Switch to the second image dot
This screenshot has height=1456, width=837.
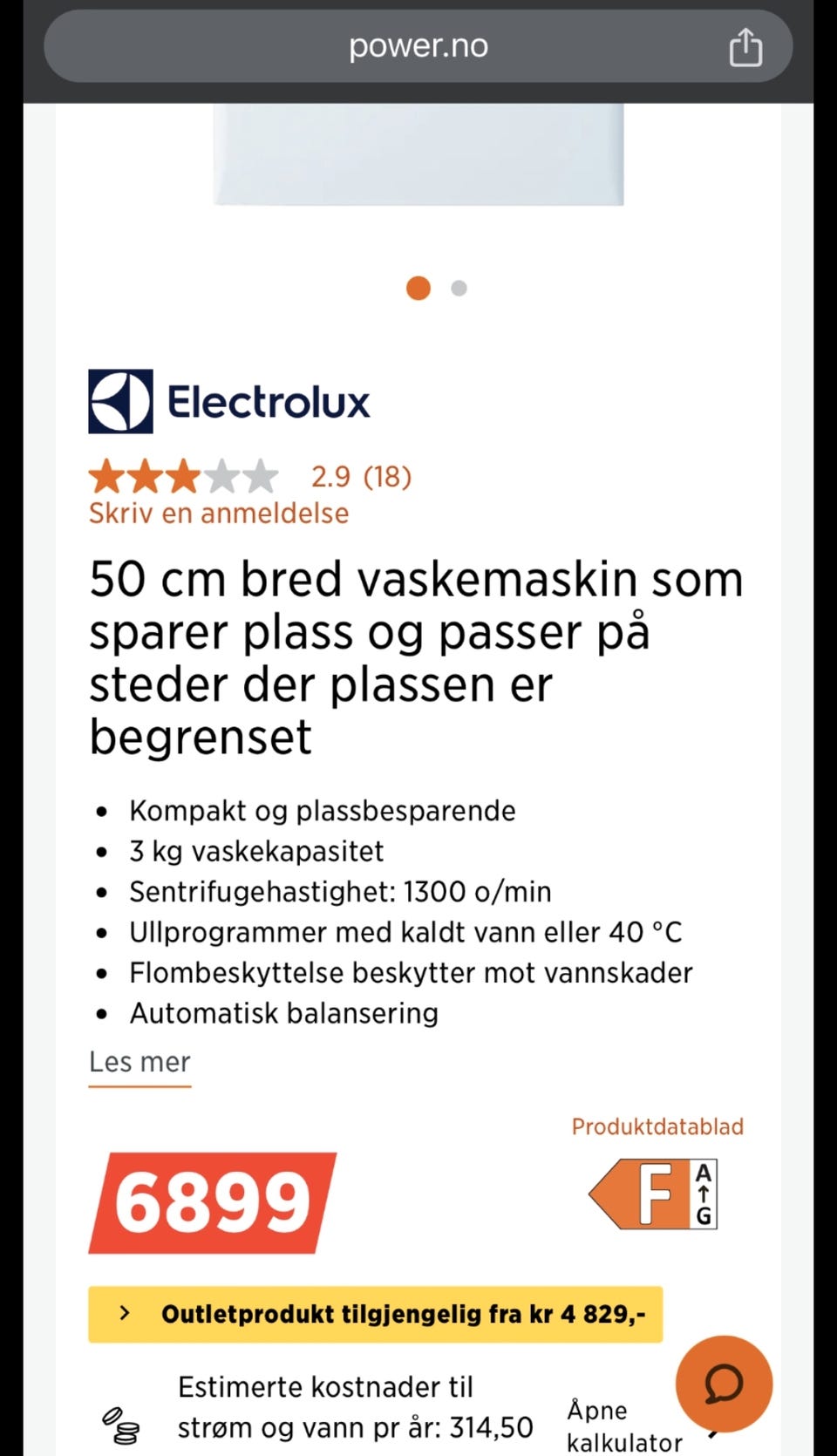pos(459,288)
